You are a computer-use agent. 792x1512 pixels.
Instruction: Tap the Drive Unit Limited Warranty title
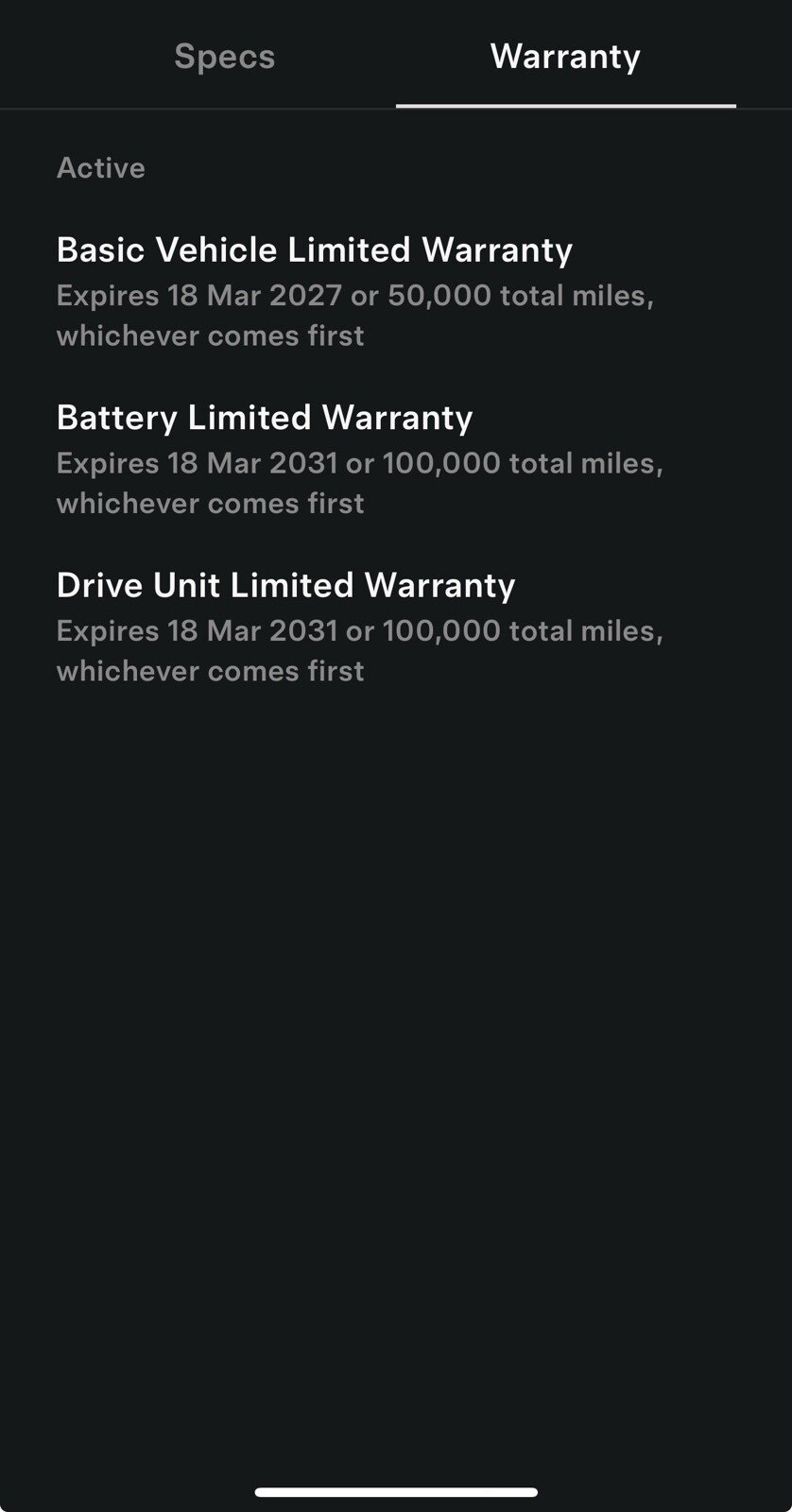(286, 584)
